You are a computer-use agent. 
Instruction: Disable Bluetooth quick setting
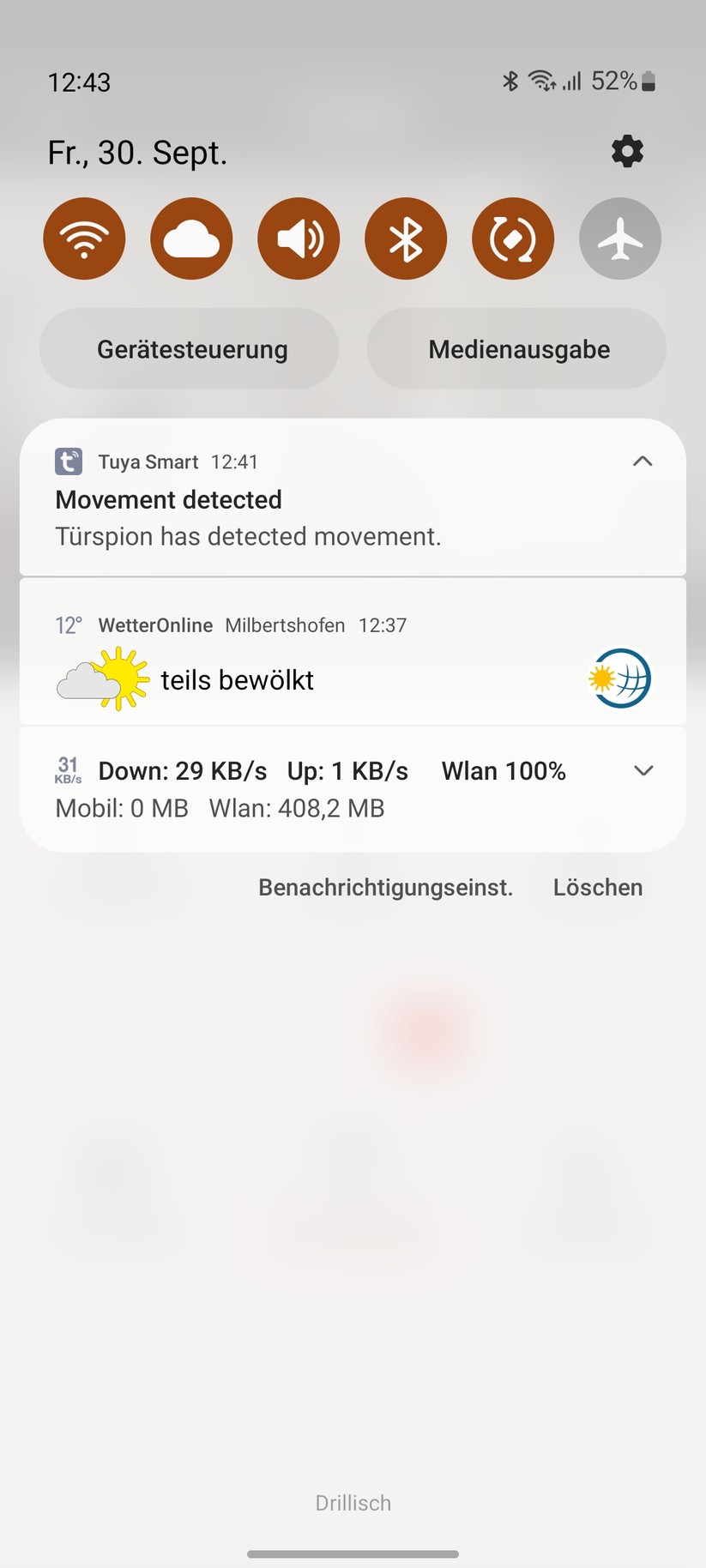[x=406, y=238]
